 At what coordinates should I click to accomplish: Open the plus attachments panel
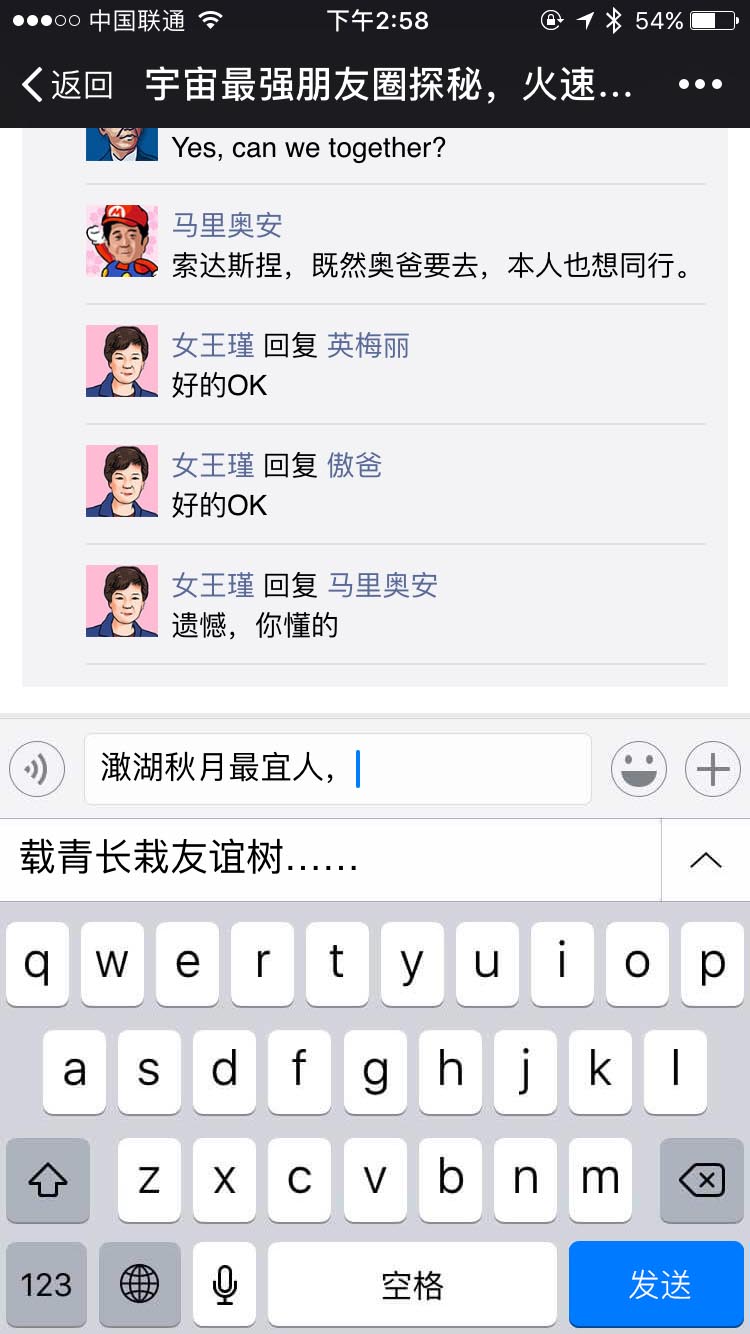point(712,769)
